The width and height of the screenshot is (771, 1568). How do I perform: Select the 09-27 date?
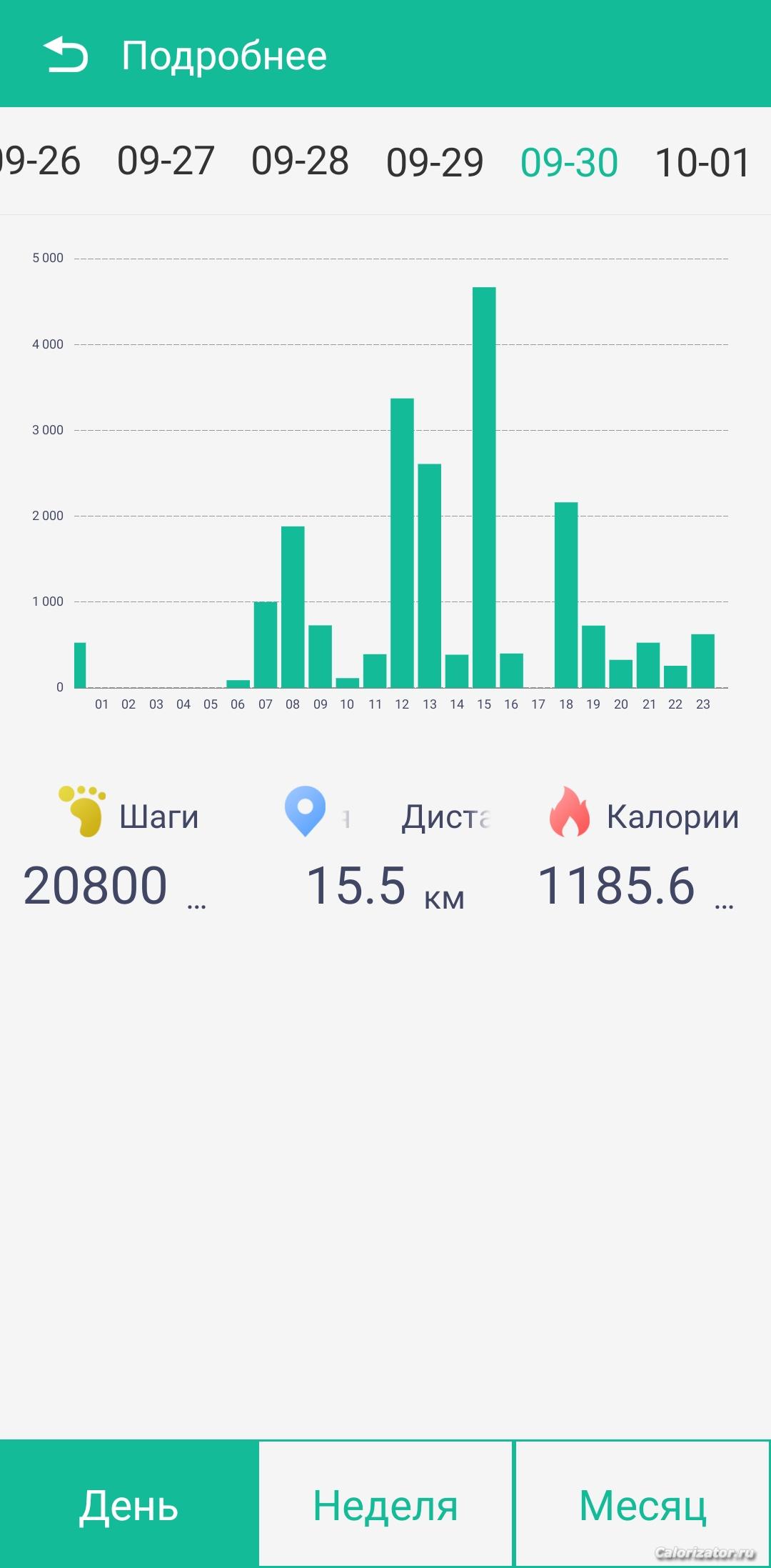point(166,161)
